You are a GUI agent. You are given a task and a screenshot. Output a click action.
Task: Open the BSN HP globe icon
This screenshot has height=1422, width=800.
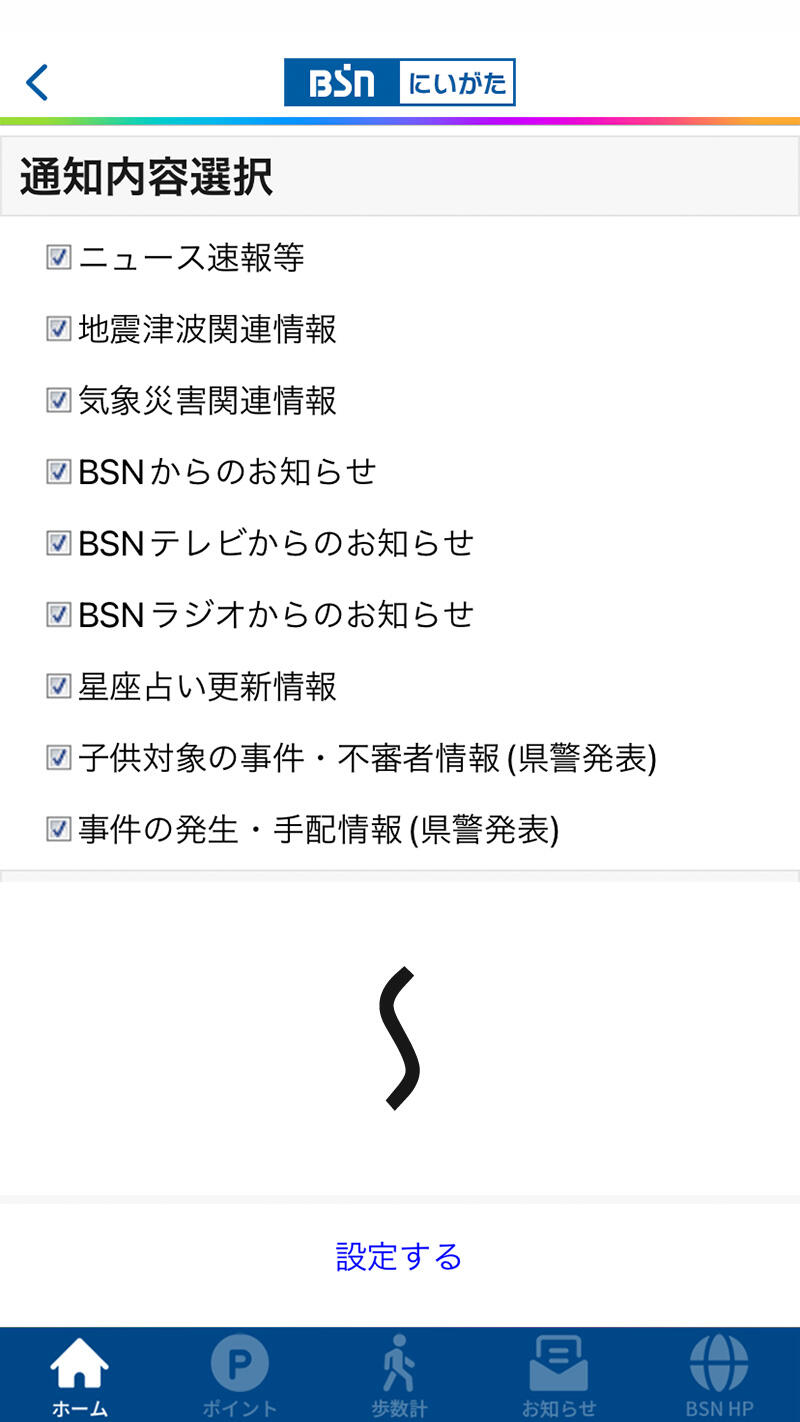718,1362
